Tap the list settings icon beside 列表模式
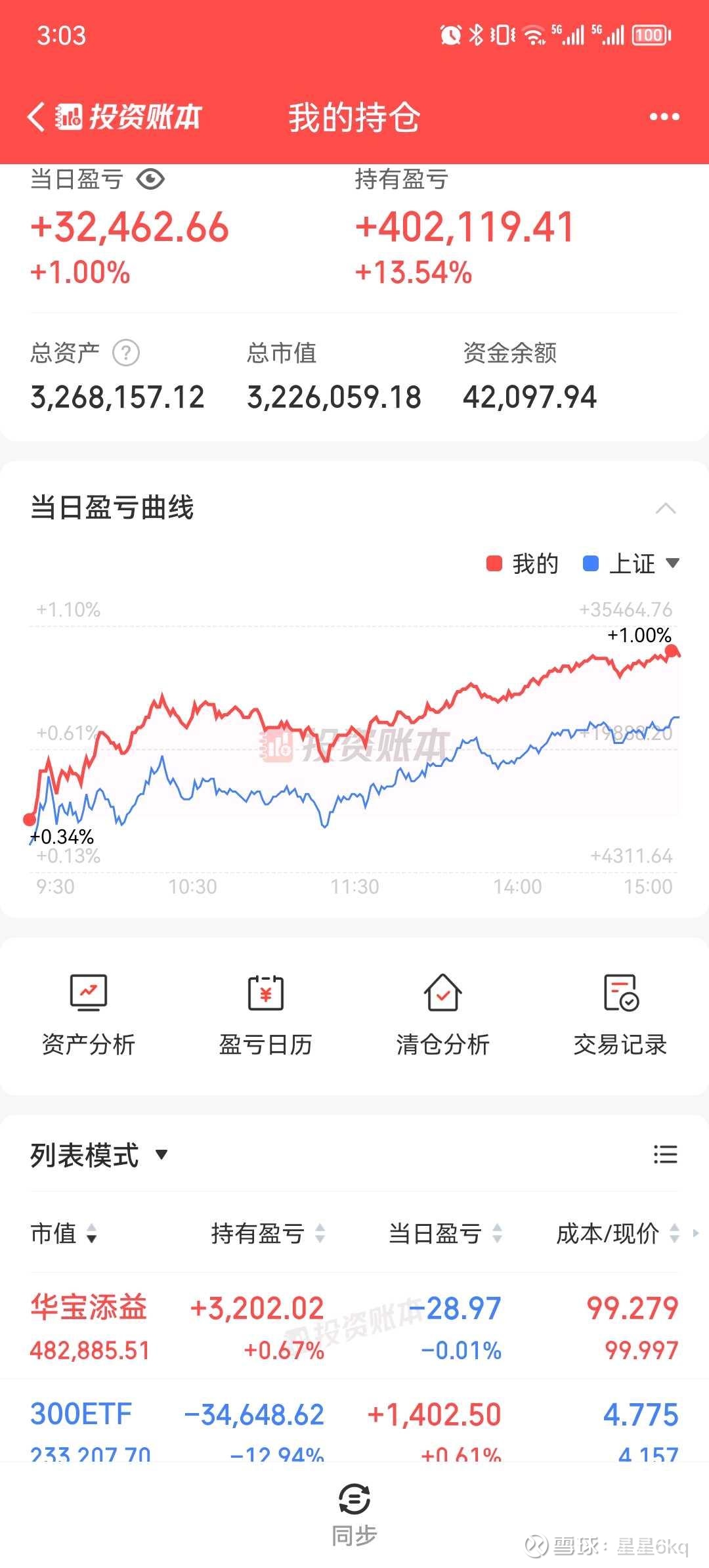 666,1154
